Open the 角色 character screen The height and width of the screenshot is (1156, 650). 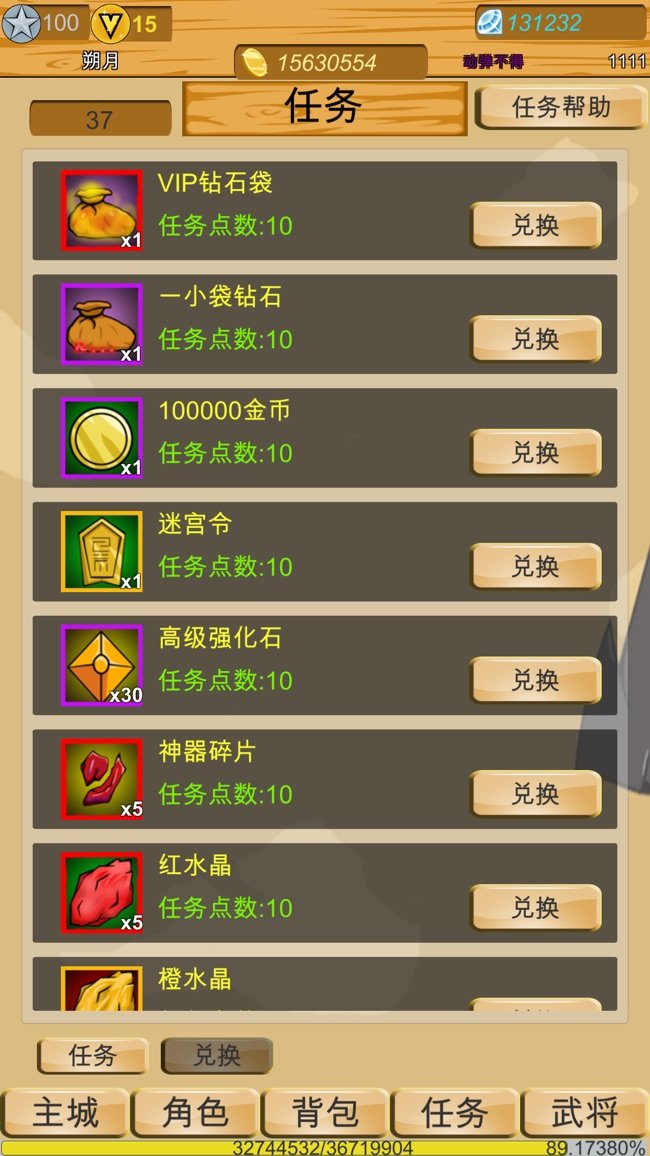pyautogui.click(x=195, y=1114)
